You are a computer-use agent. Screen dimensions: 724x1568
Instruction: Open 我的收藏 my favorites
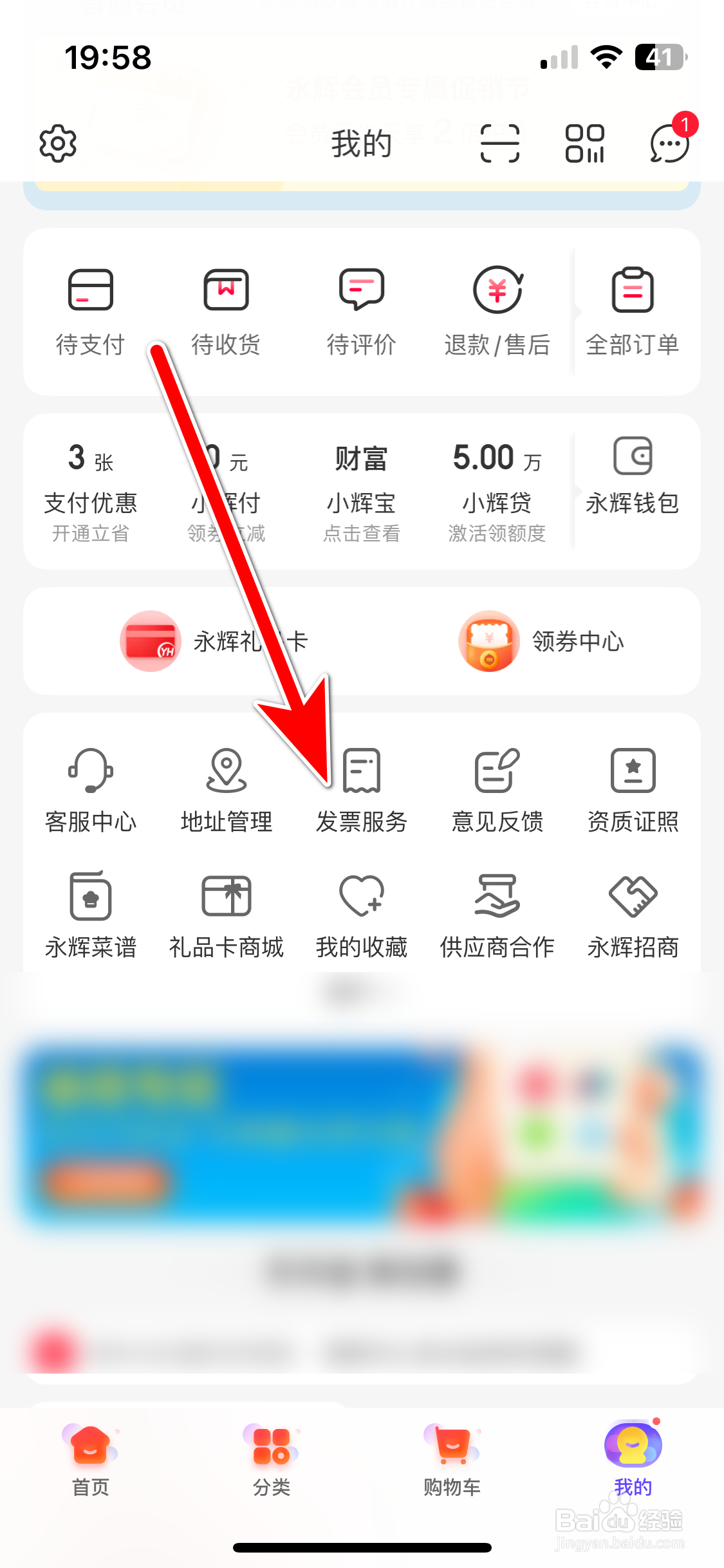pyautogui.click(x=362, y=914)
